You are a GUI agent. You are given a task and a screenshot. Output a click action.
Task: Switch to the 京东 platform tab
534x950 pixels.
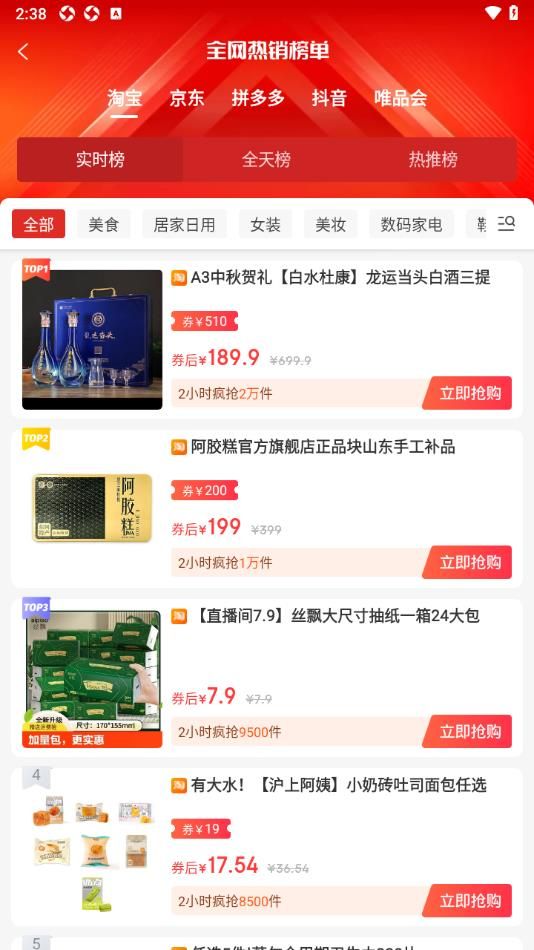[x=187, y=98]
